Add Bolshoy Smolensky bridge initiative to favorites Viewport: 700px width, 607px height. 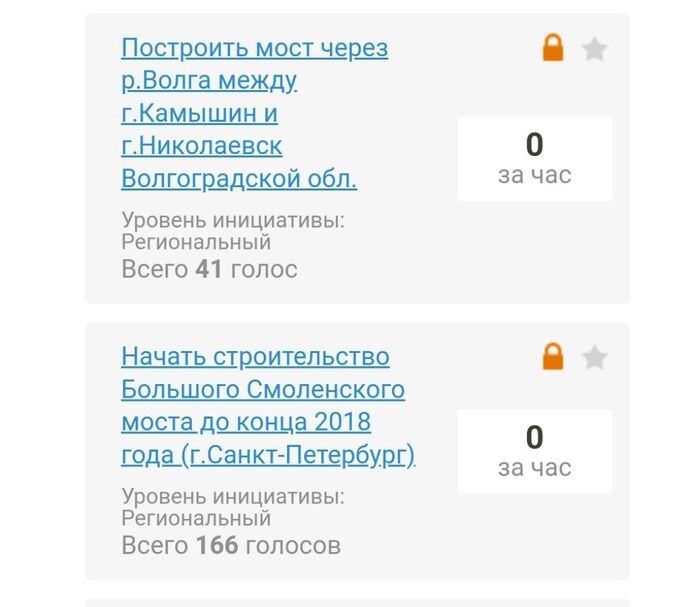(x=595, y=357)
